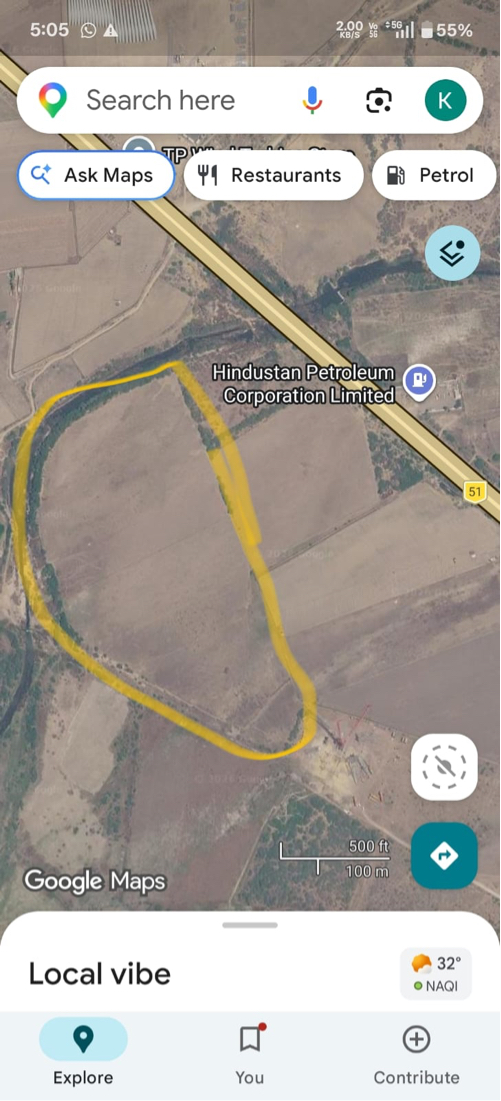Go to the Explore tab
This screenshot has width=501, height=1101.
pos(84,1053)
